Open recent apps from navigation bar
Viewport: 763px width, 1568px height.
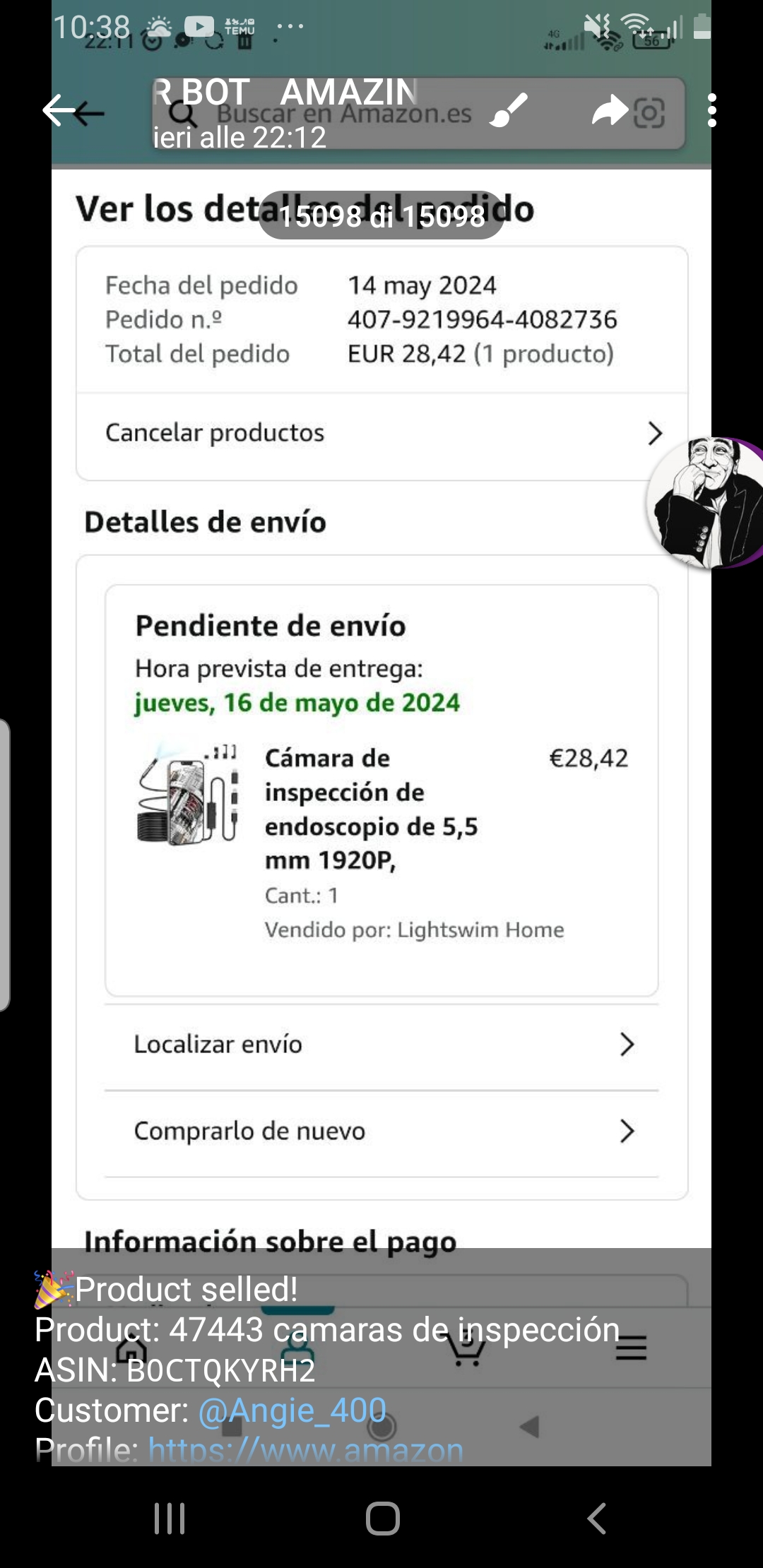[x=170, y=1518]
